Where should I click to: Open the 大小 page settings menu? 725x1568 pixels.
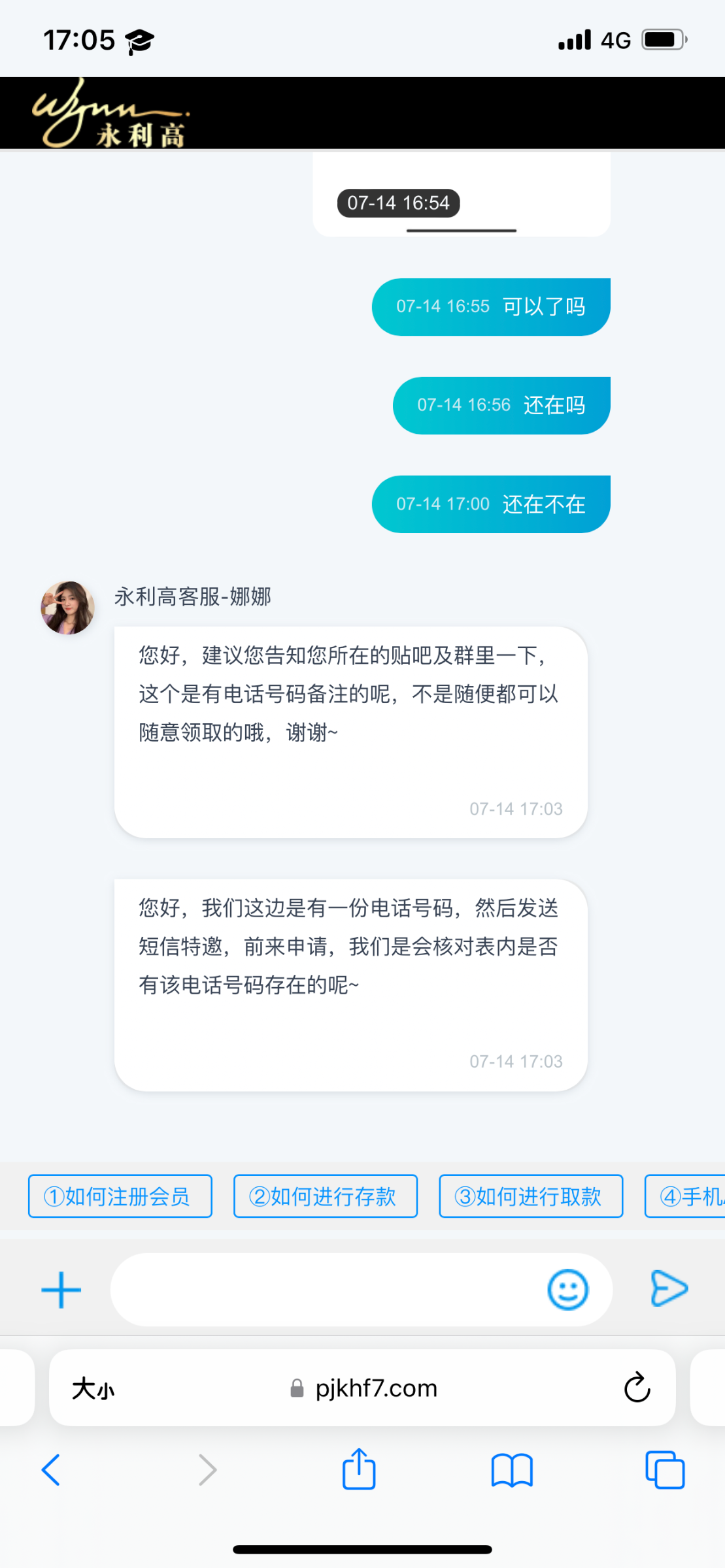(93, 1388)
